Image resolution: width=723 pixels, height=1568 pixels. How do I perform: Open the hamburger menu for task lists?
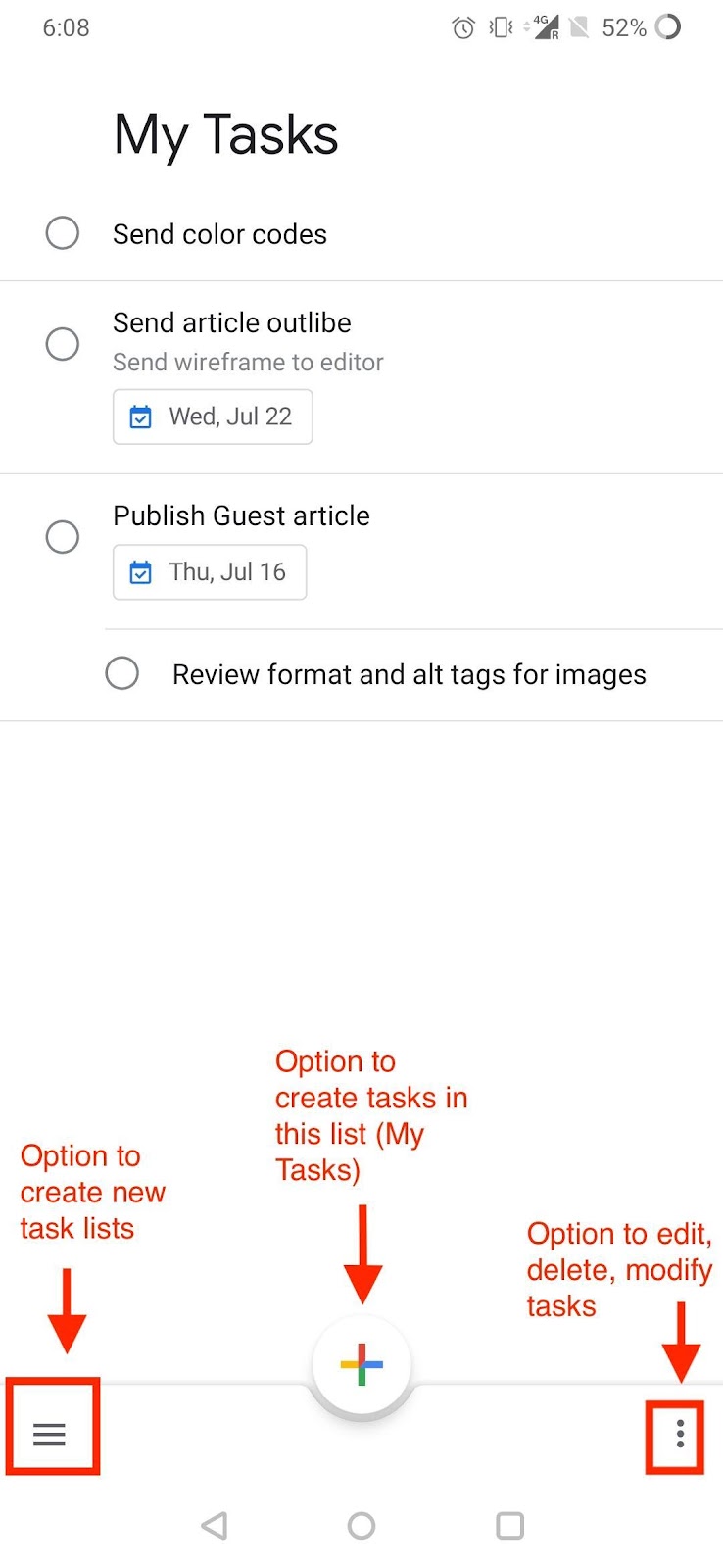(x=49, y=1435)
